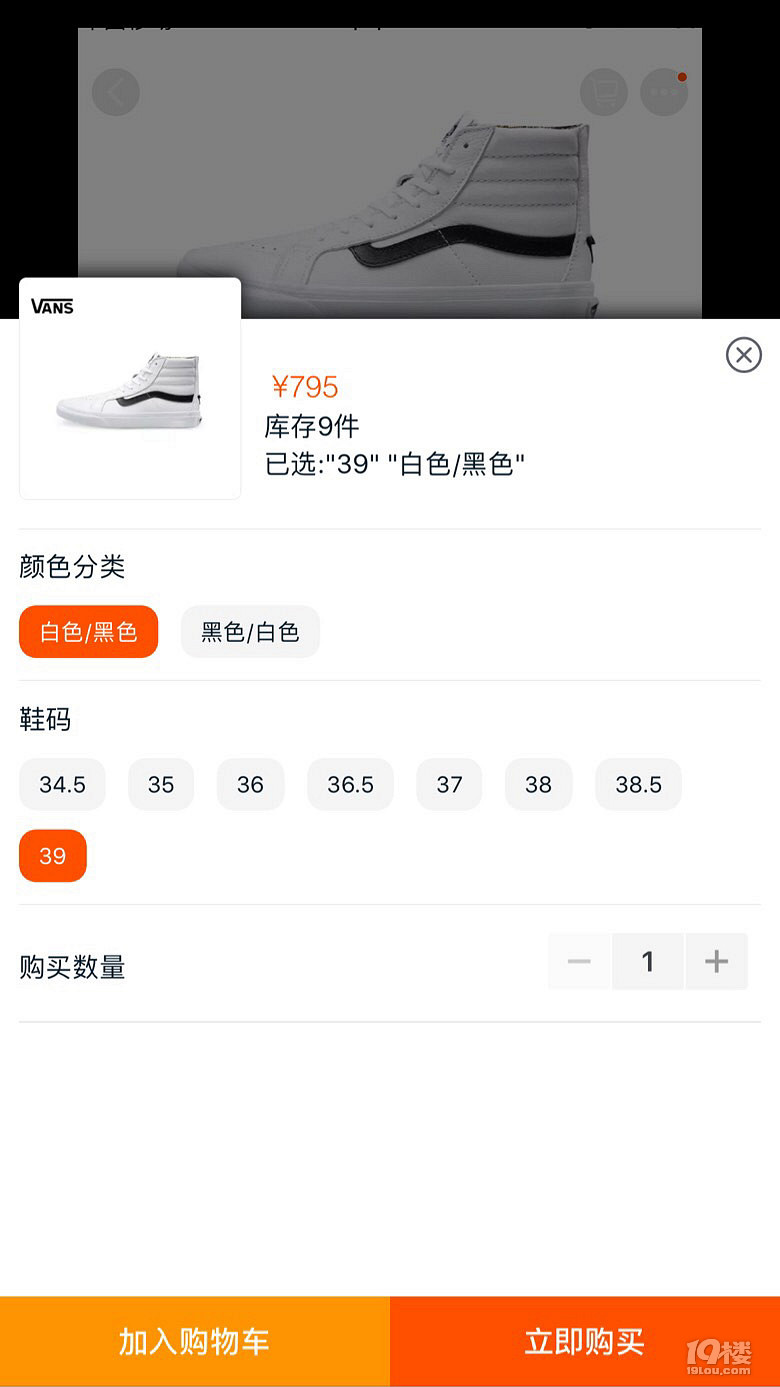Viewport: 780px width, 1387px height.
Task: Select size 37 option
Action: [x=449, y=784]
